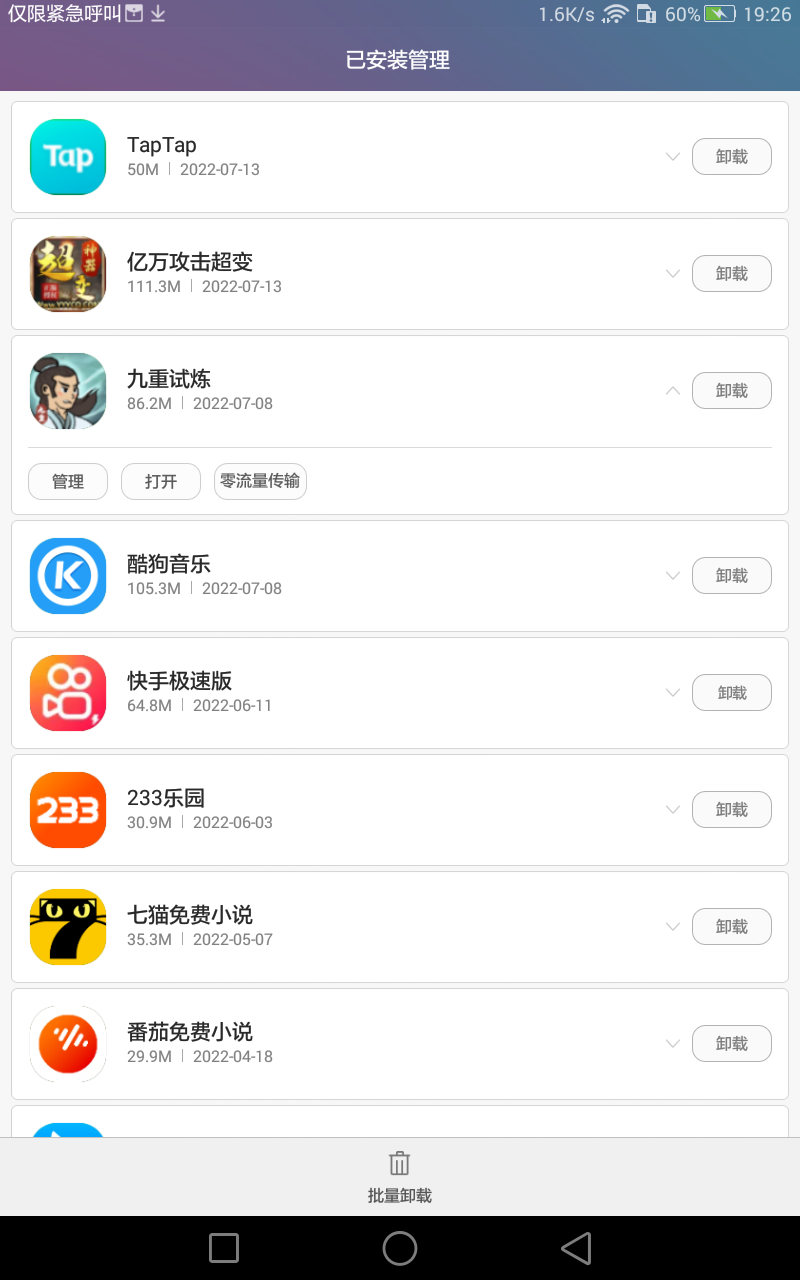
Task: Open the 酷狗音乐 app icon
Action: pos(67,576)
